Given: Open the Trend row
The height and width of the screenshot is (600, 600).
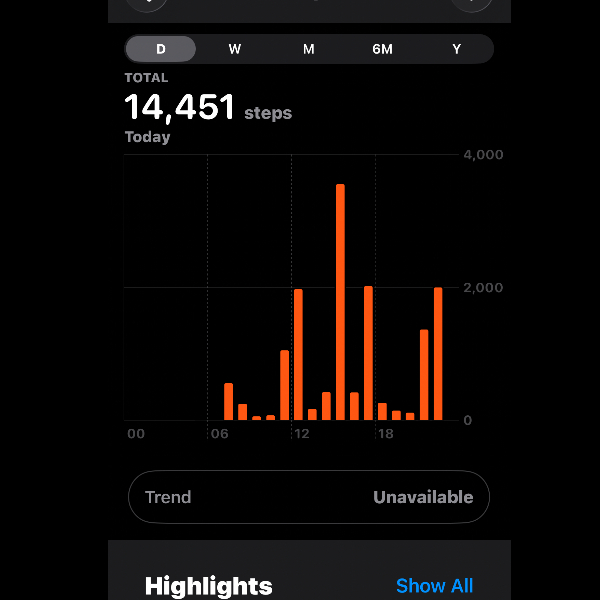Looking at the screenshot, I should [x=309, y=497].
